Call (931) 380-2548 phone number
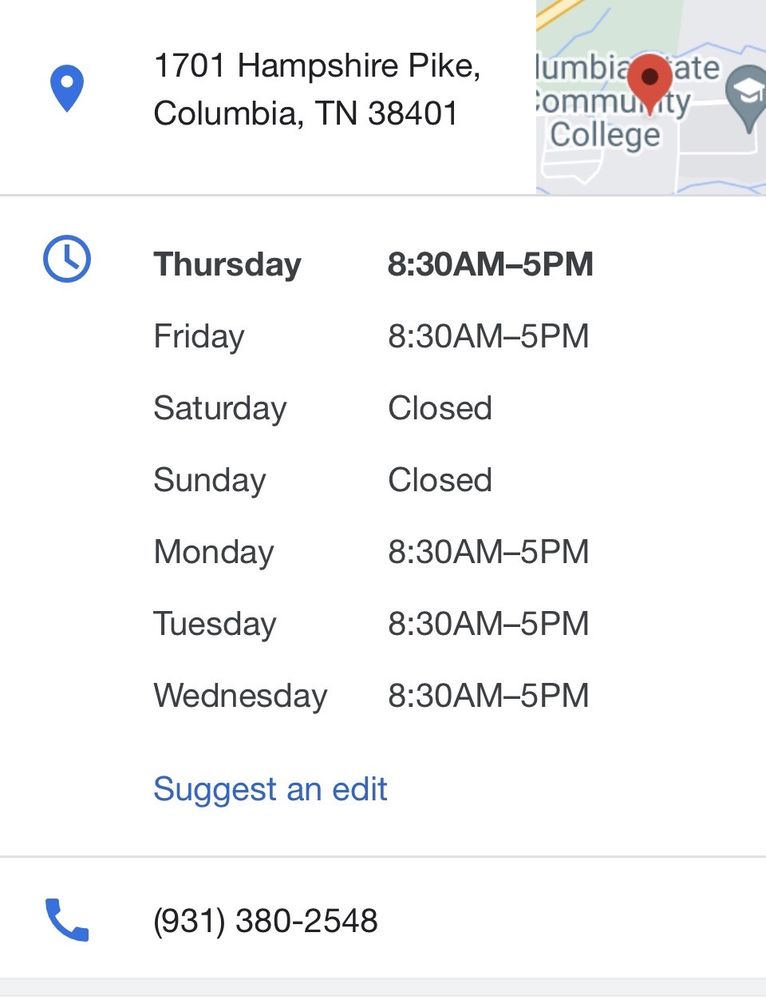766x1000 pixels. (265, 920)
